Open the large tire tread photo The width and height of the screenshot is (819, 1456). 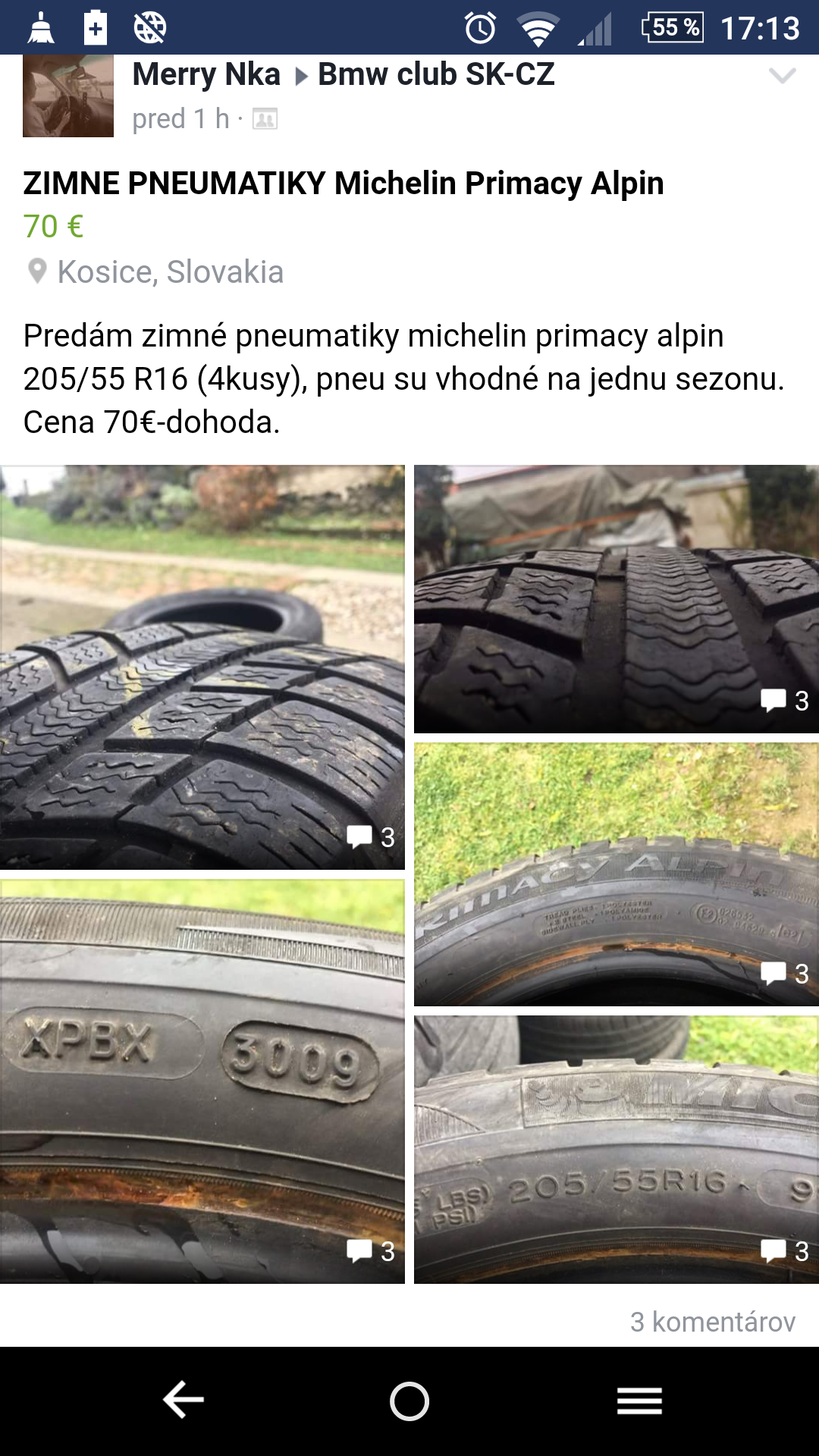(x=202, y=667)
